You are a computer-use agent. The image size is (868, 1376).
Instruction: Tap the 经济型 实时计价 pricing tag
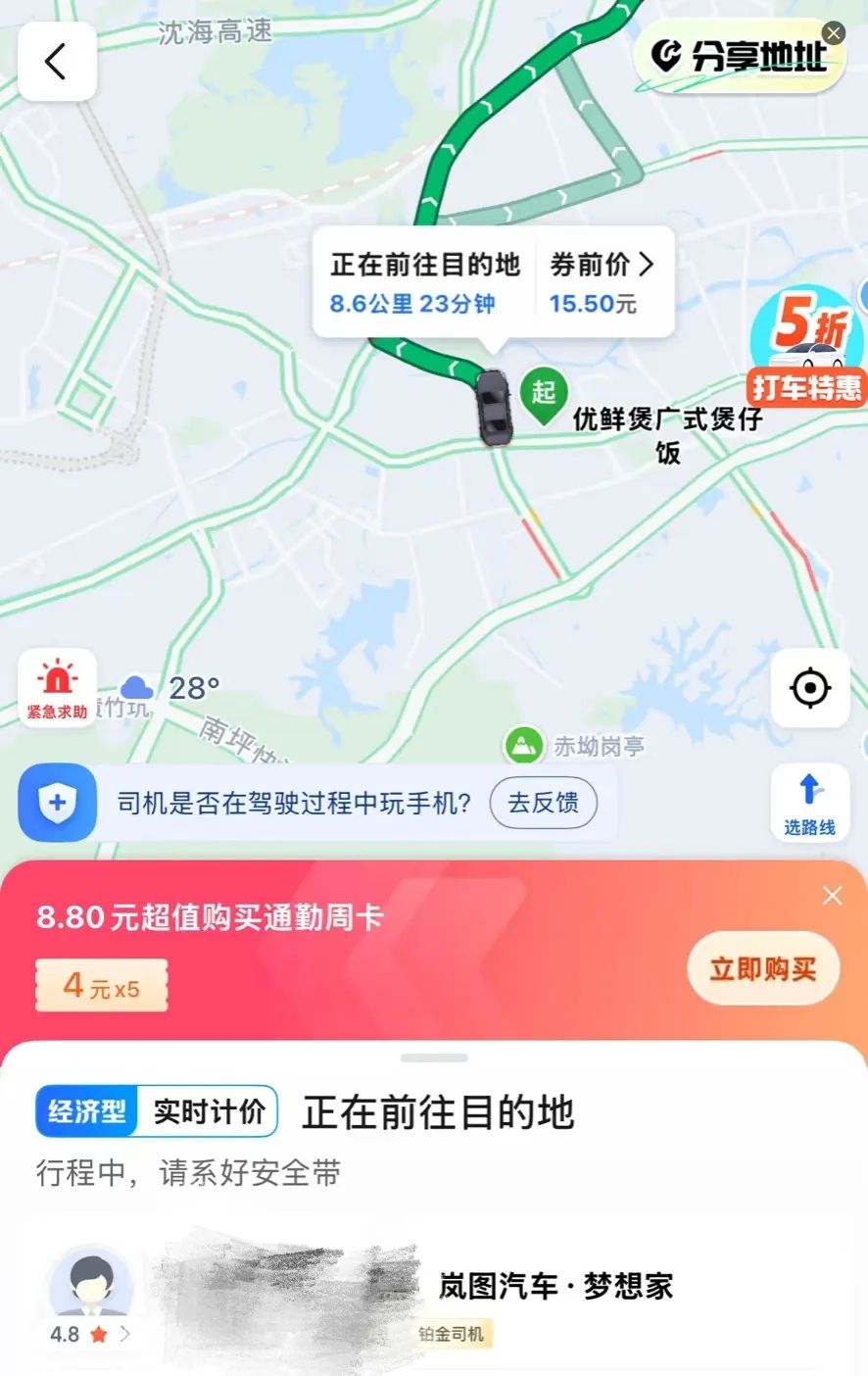pyautogui.click(x=157, y=1111)
